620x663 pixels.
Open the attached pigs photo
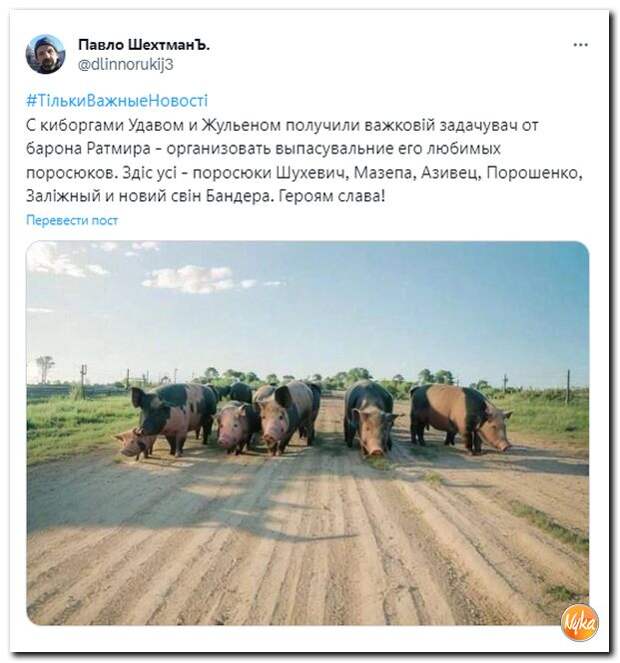coord(307,432)
